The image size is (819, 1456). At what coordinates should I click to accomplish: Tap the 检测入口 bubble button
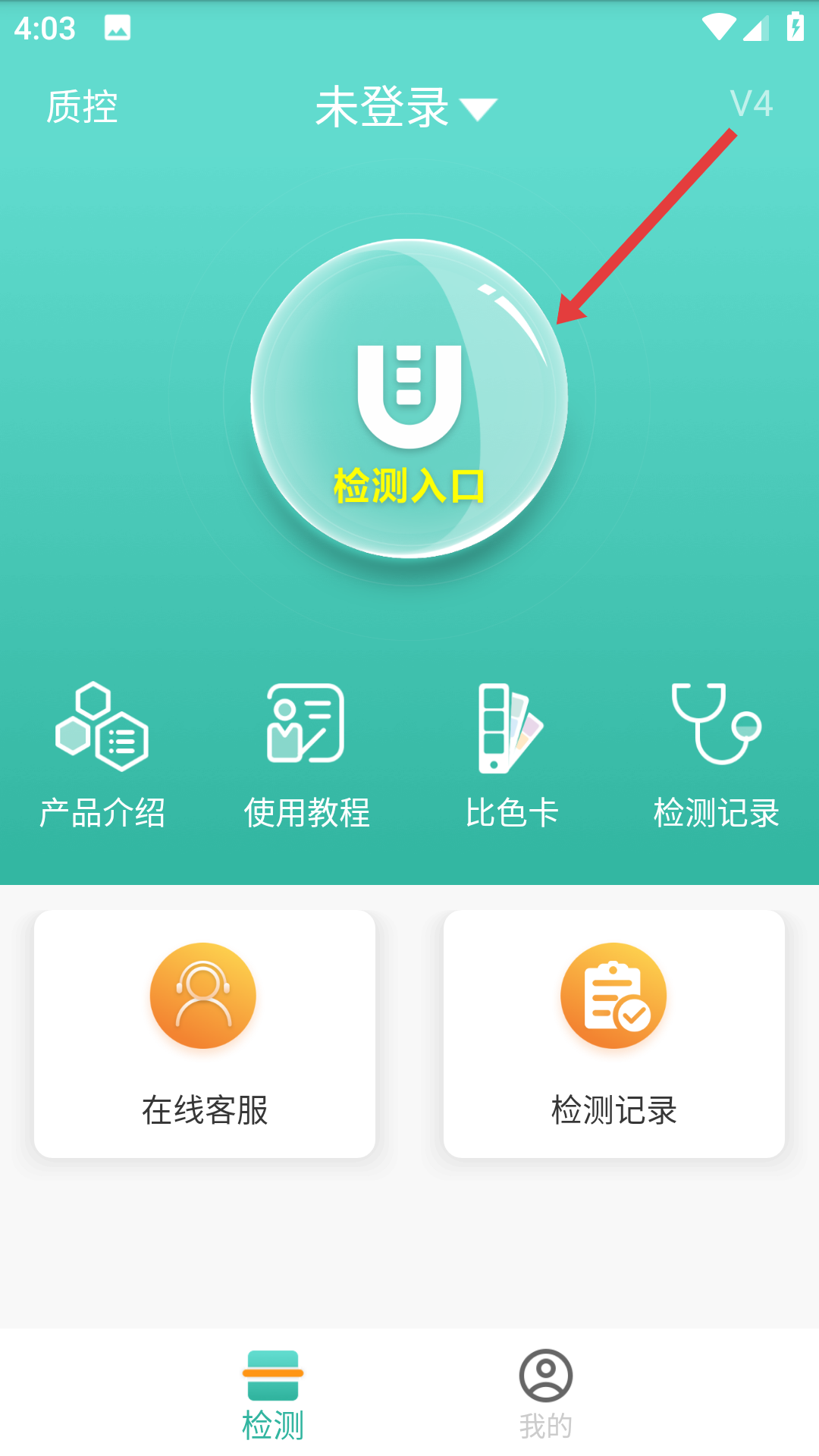coord(409,399)
